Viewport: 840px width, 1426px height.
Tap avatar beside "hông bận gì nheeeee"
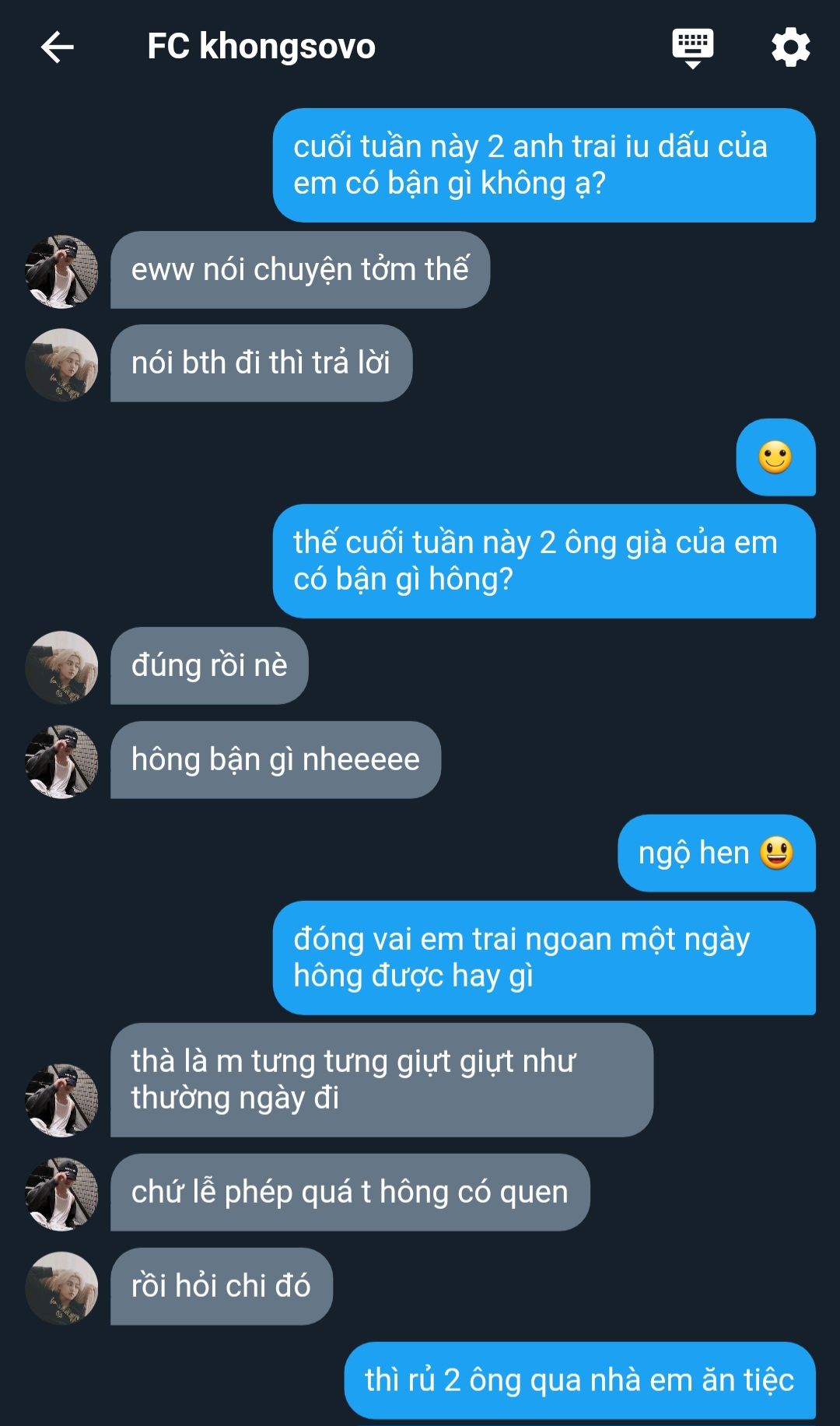tap(62, 762)
